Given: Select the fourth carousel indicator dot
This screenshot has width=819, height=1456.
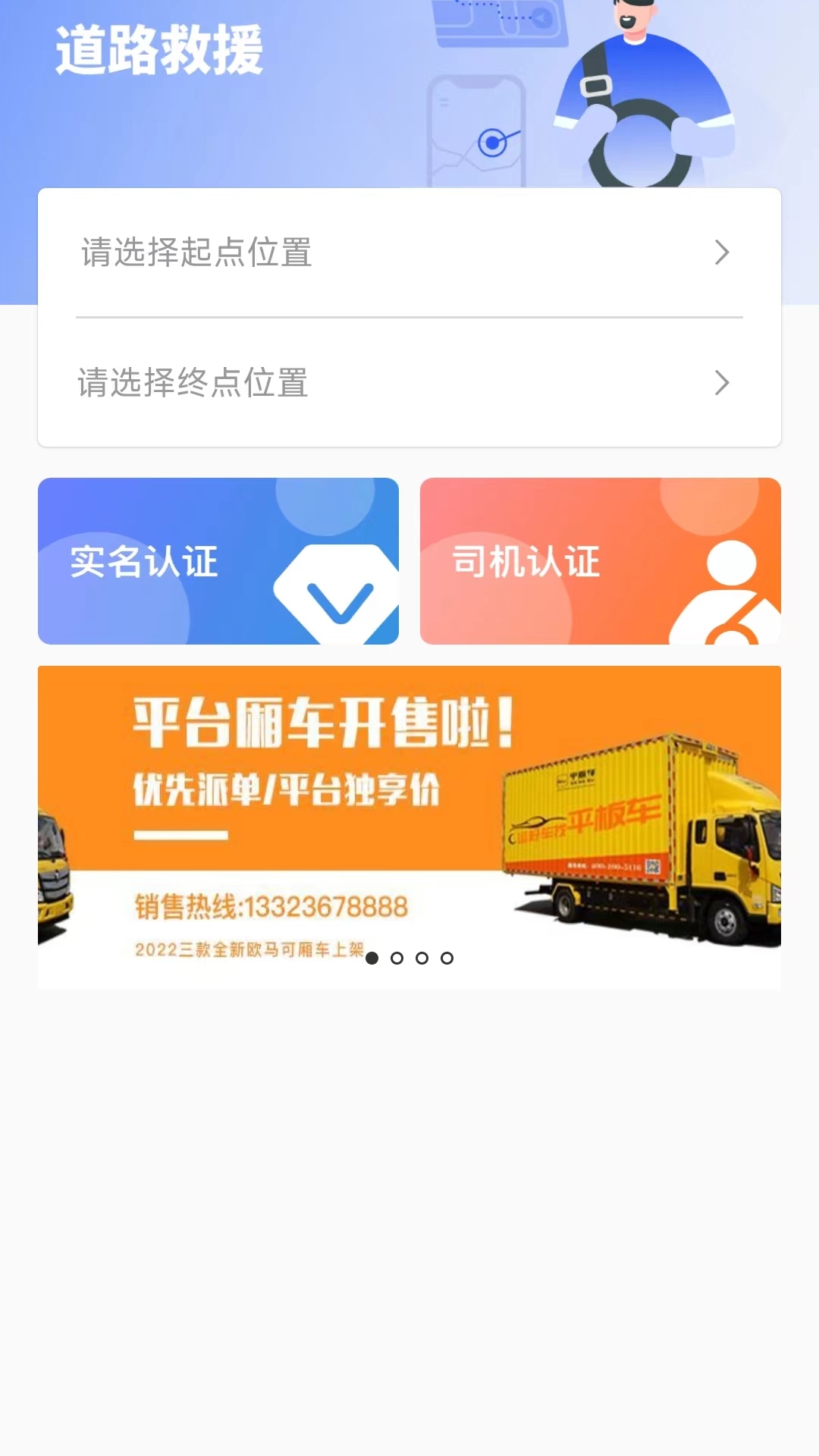Looking at the screenshot, I should pyautogui.click(x=447, y=959).
